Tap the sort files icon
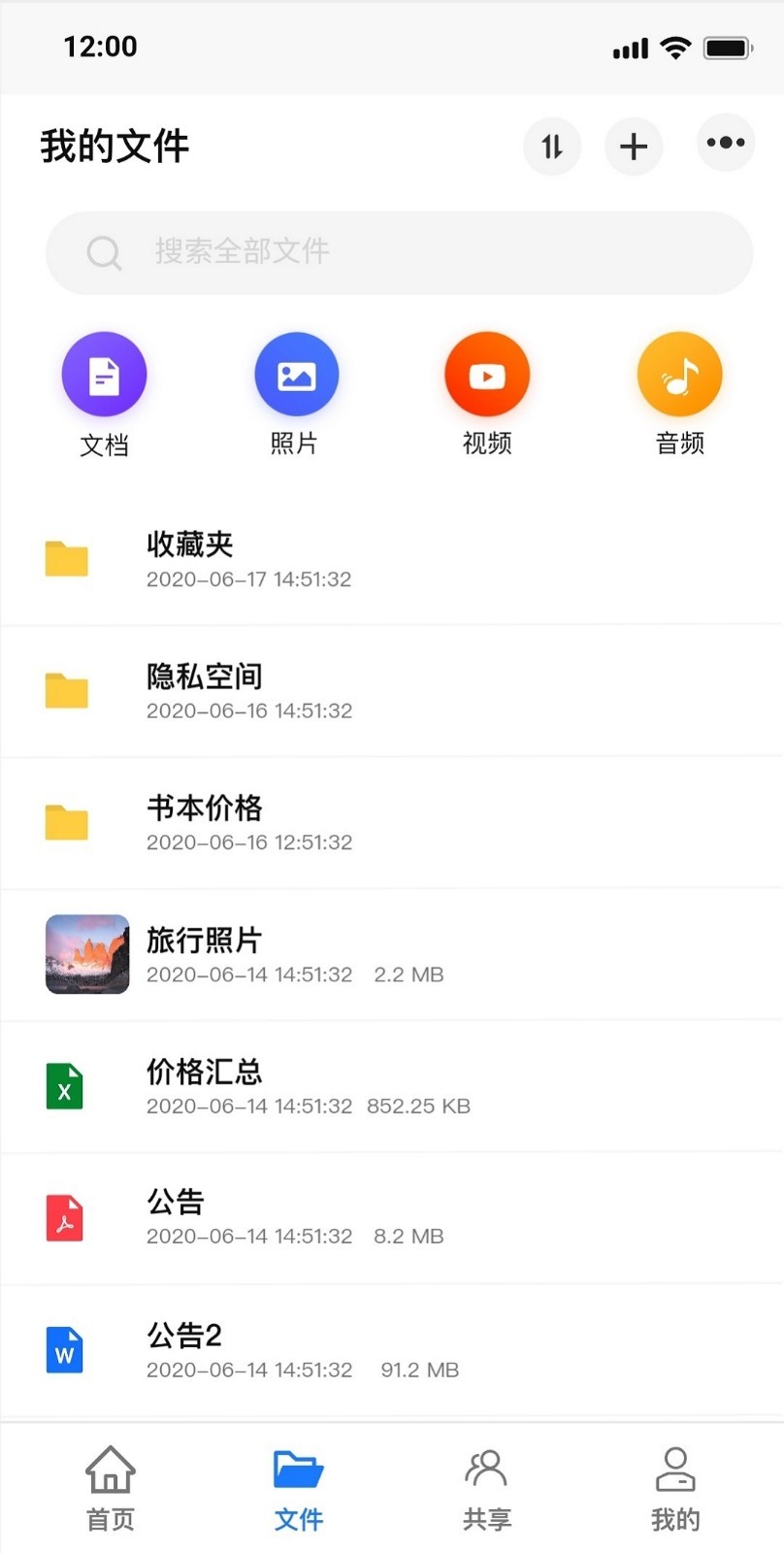This screenshot has height=1553, width=784. [x=552, y=147]
